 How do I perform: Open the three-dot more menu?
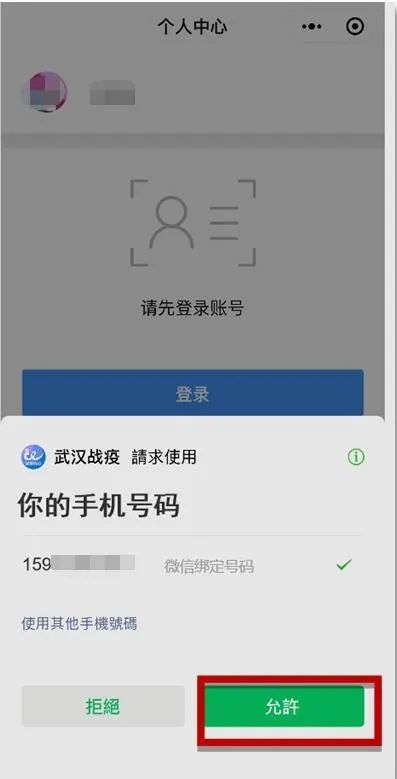[312, 26]
